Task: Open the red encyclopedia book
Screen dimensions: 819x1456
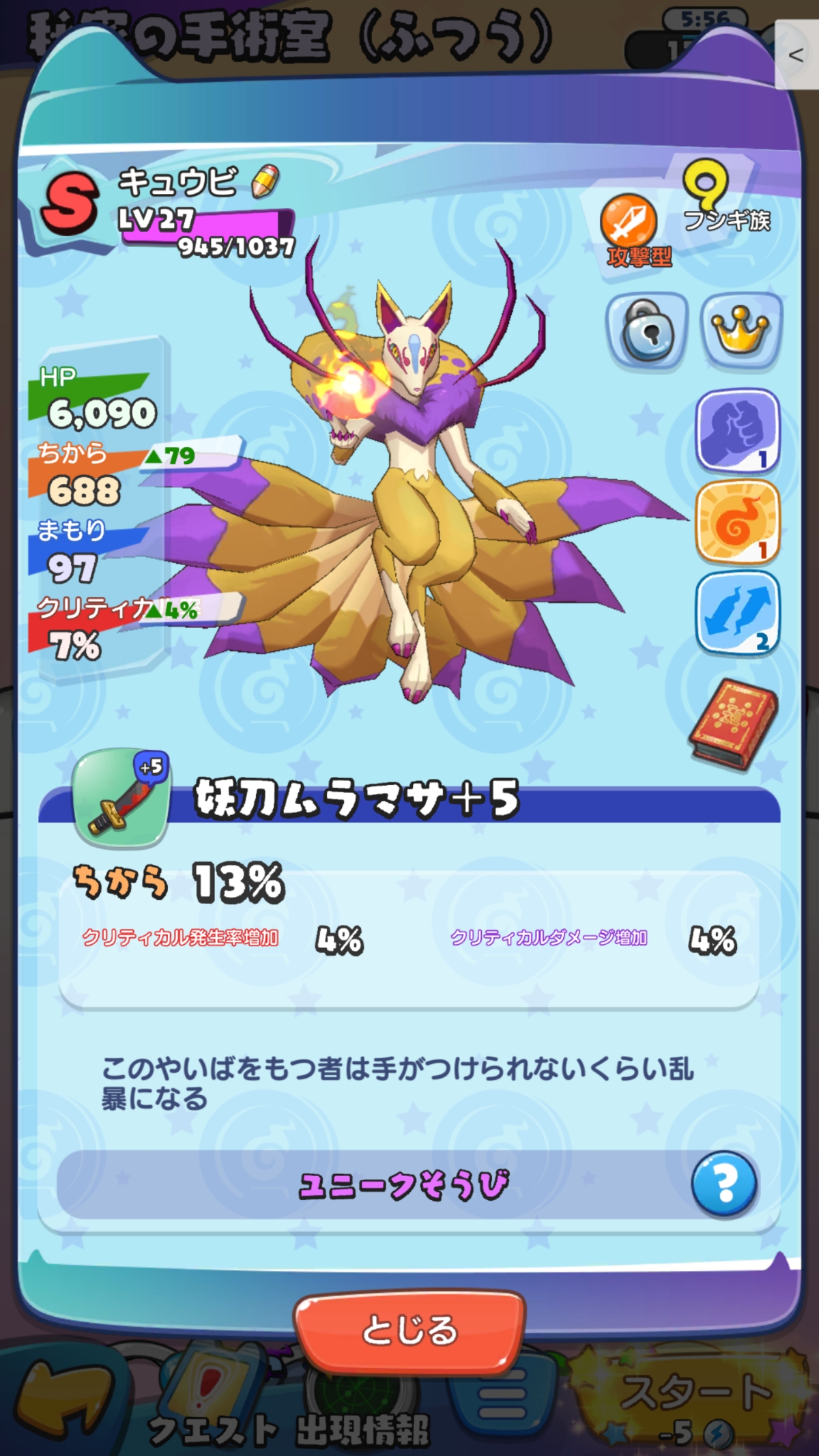Action: pos(733,724)
